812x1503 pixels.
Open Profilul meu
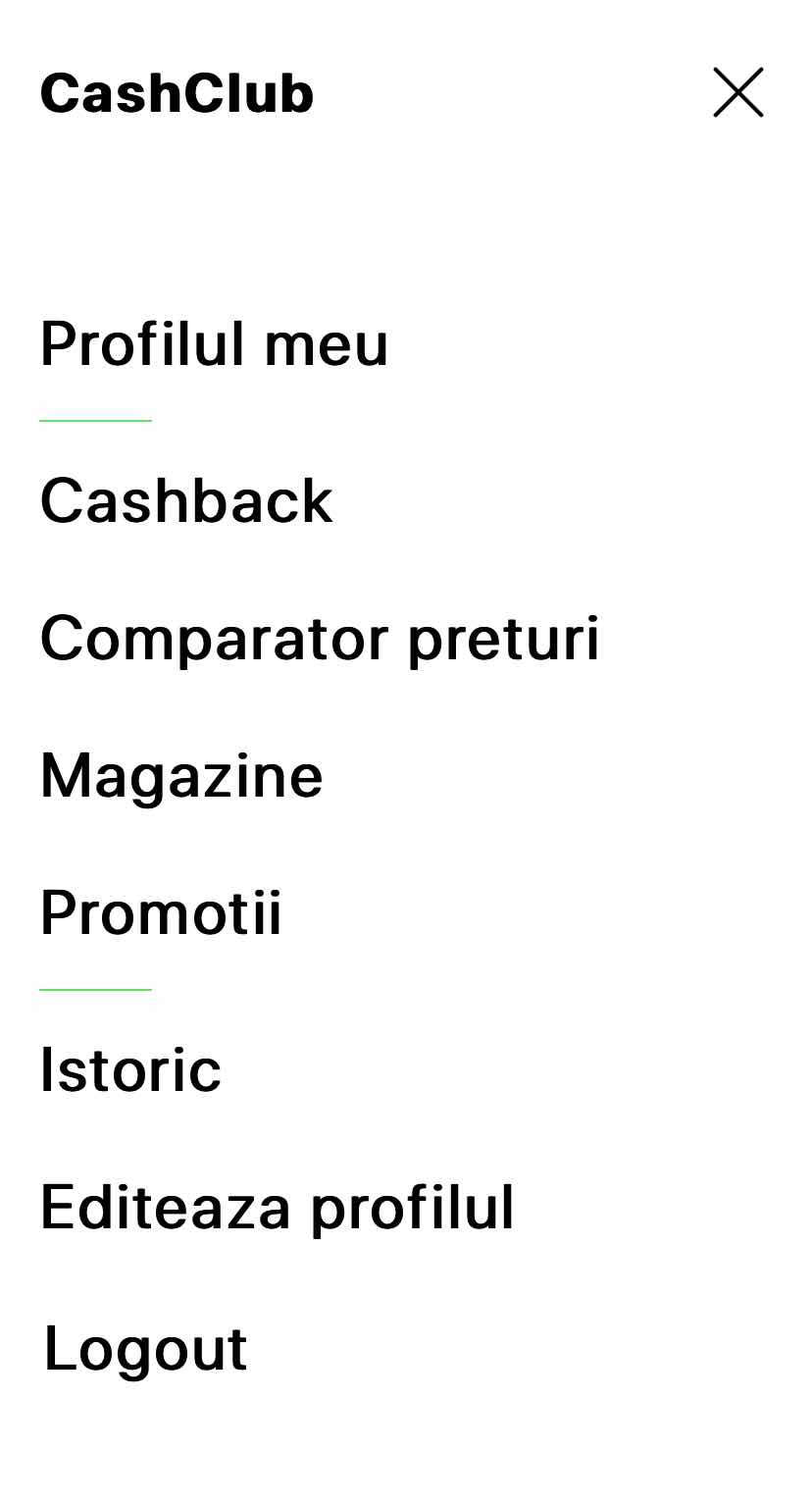tap(214, 344)
